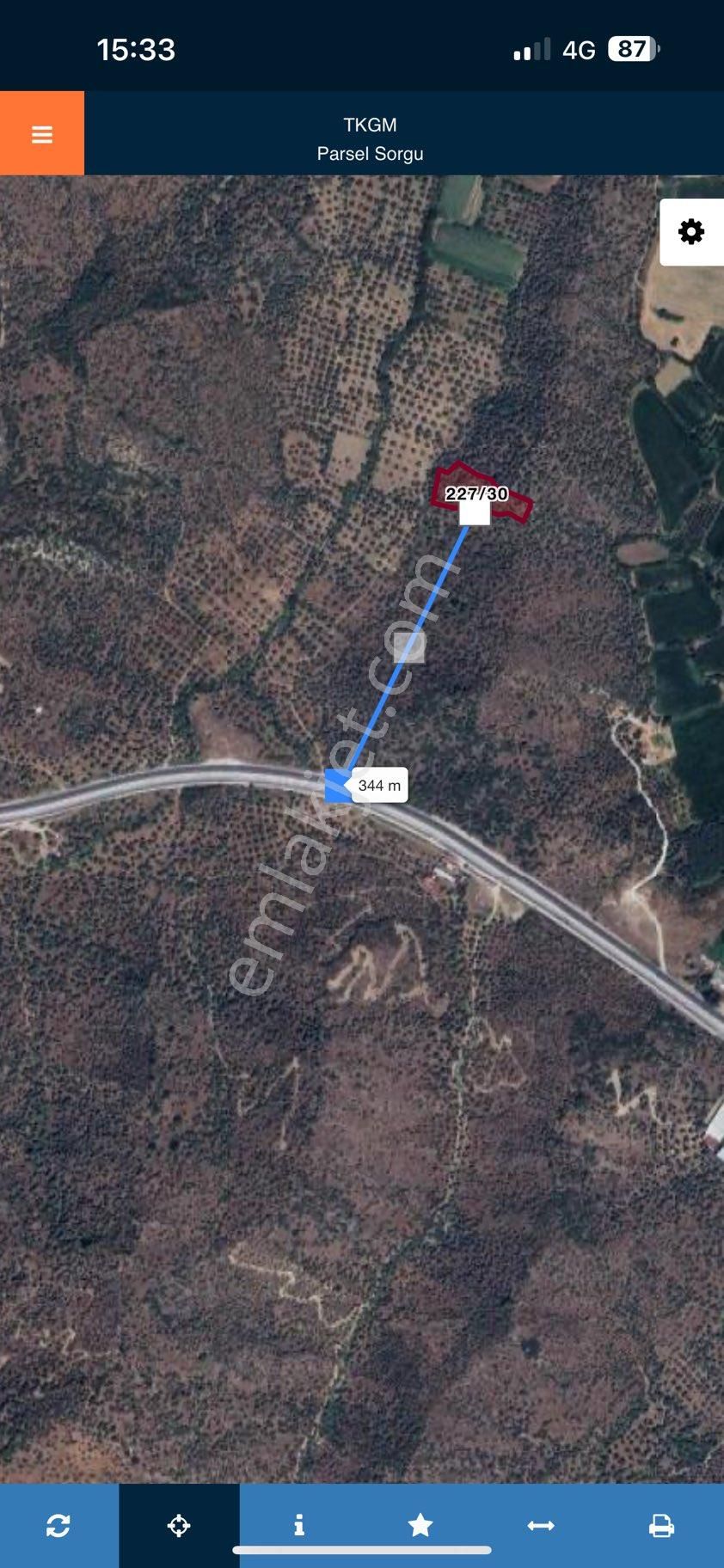Show parcel info
This screenshot has height=1568, width=724.
point(299,1526)
